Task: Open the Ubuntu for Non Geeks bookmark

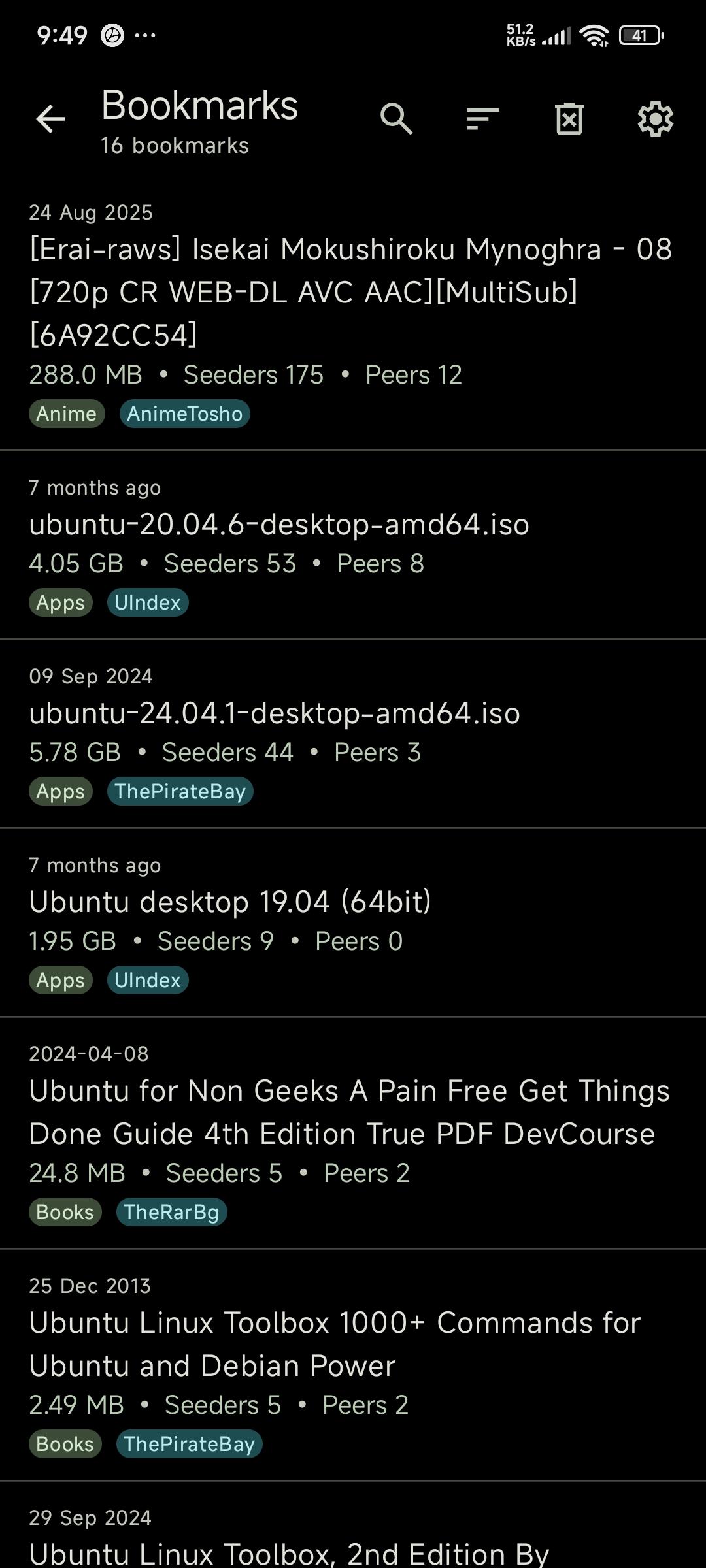Action: pos(349,1112)
